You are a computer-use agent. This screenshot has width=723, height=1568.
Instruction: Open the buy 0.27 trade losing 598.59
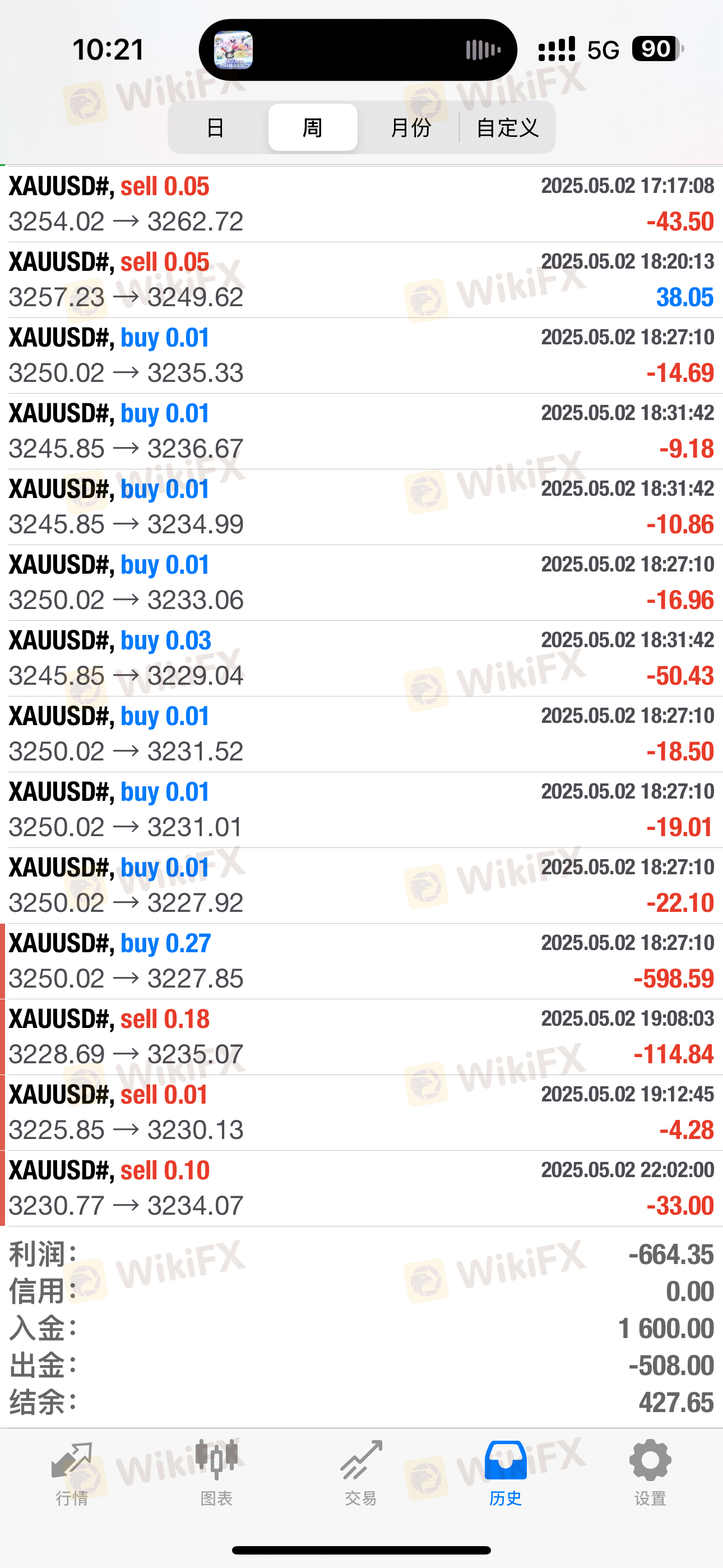coord(361,961)
